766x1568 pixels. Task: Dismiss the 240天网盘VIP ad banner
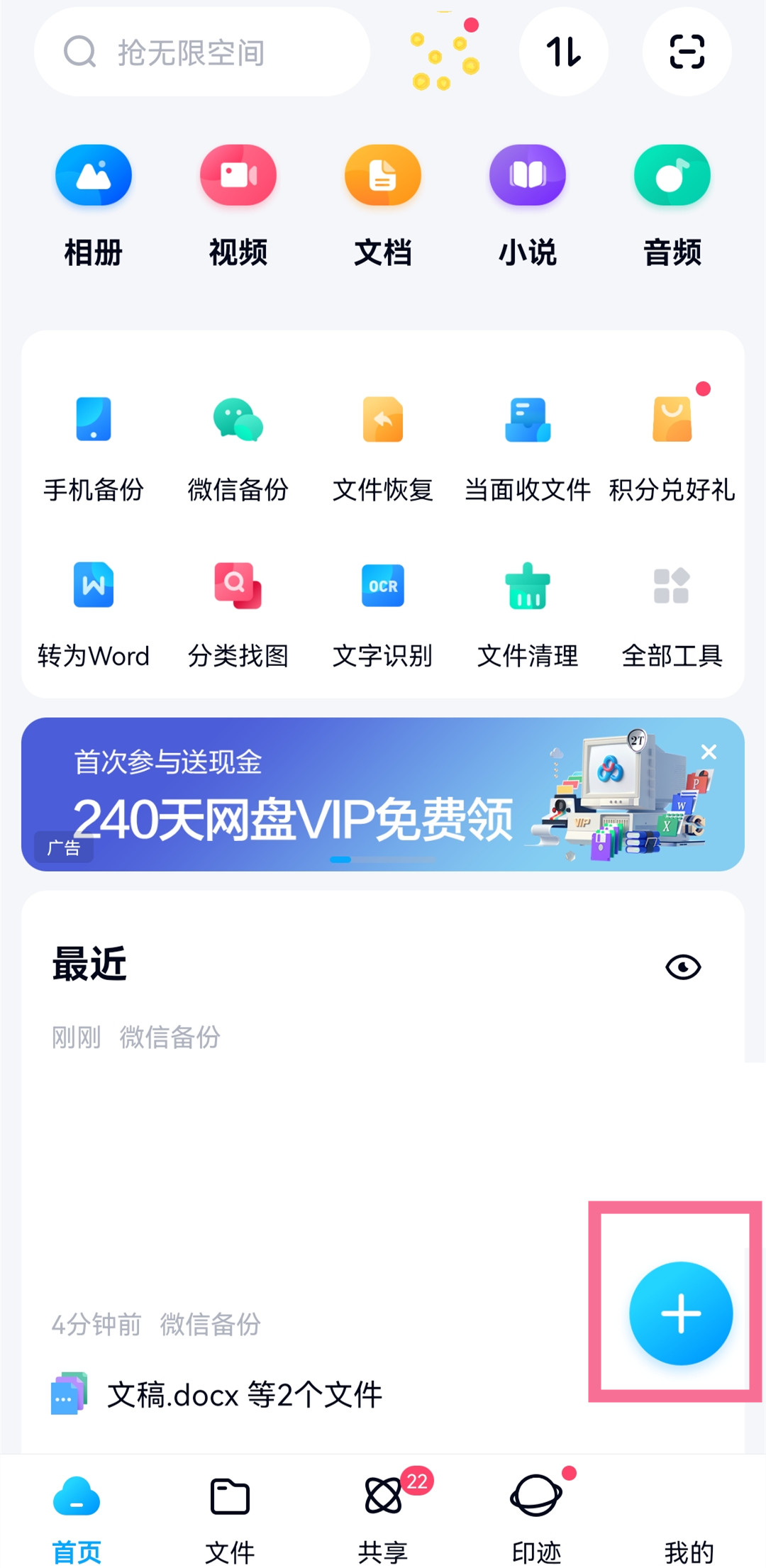click(709, 752)
